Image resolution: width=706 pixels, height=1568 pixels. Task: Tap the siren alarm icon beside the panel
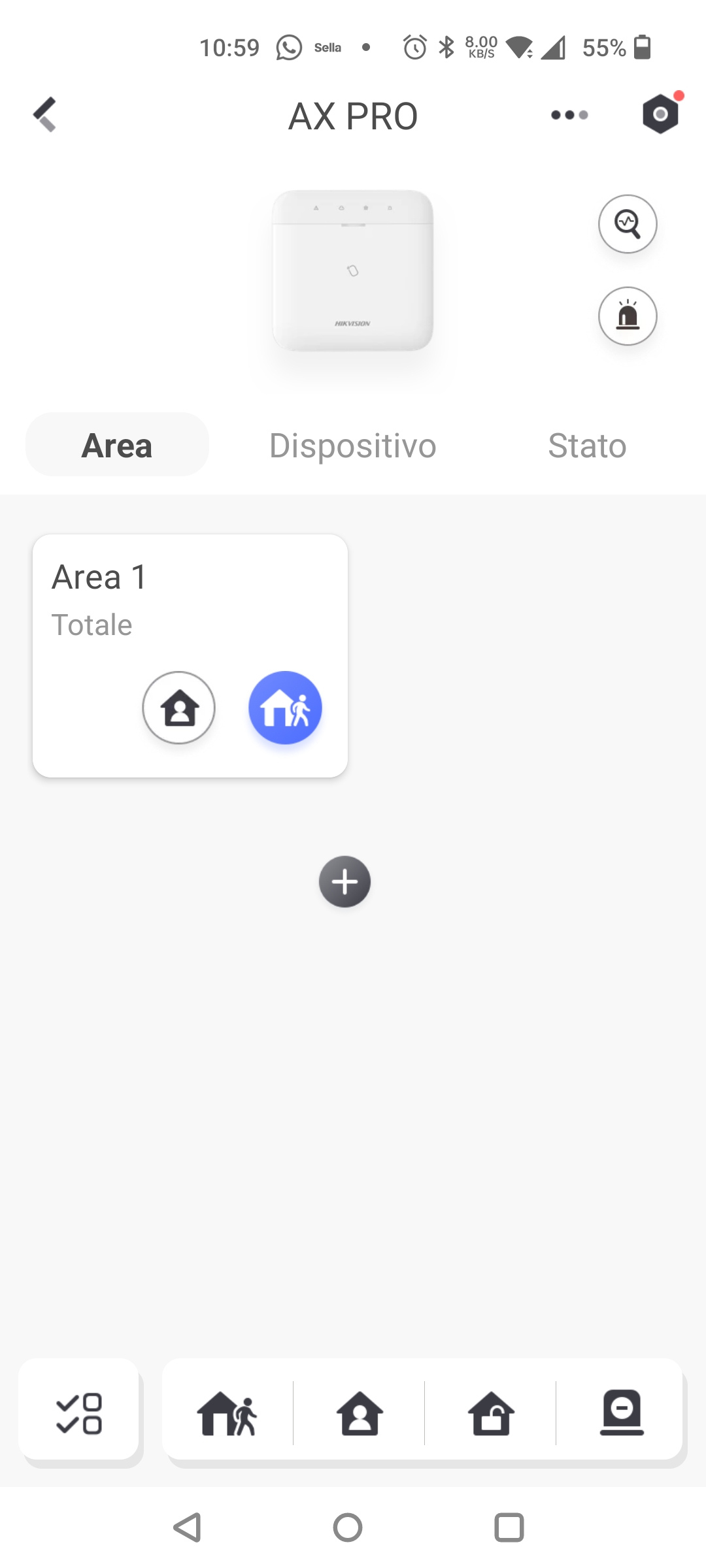tap(627, 316)
